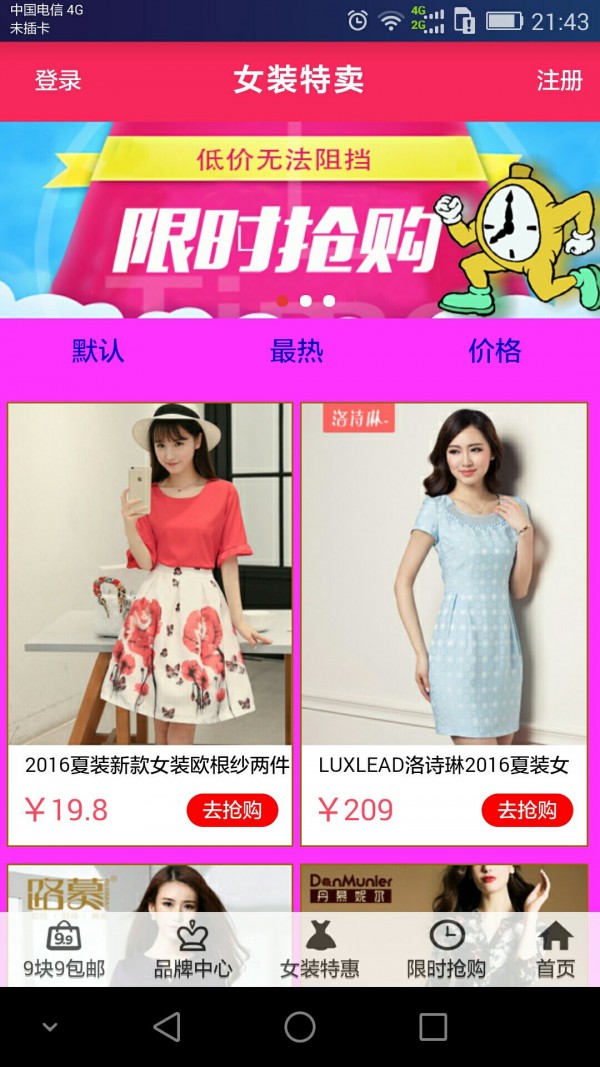The width and height of the screenshot is (600, 1067).
Task: Open the 注册 sign-up page
Action: point(559,81)
